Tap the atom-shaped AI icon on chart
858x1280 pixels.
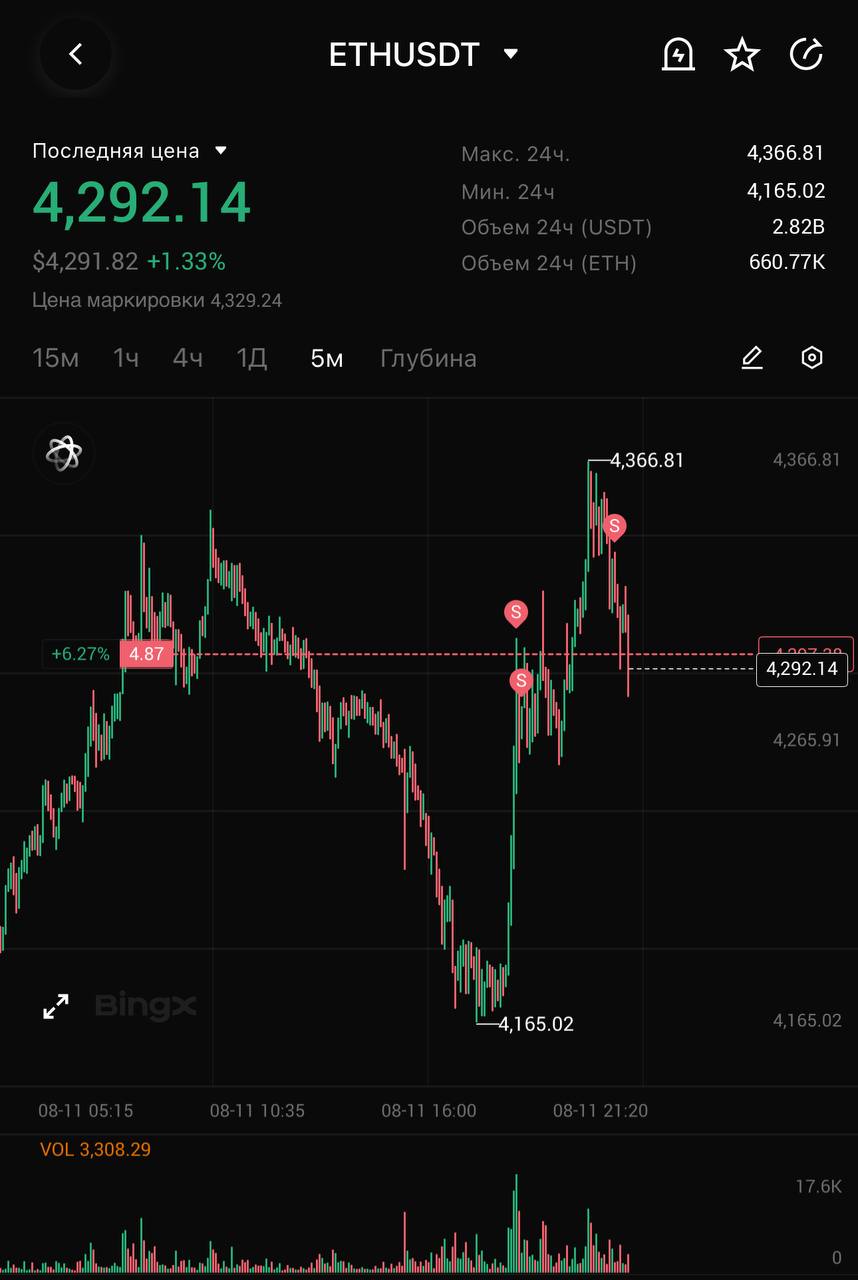(x=64, y=454)
